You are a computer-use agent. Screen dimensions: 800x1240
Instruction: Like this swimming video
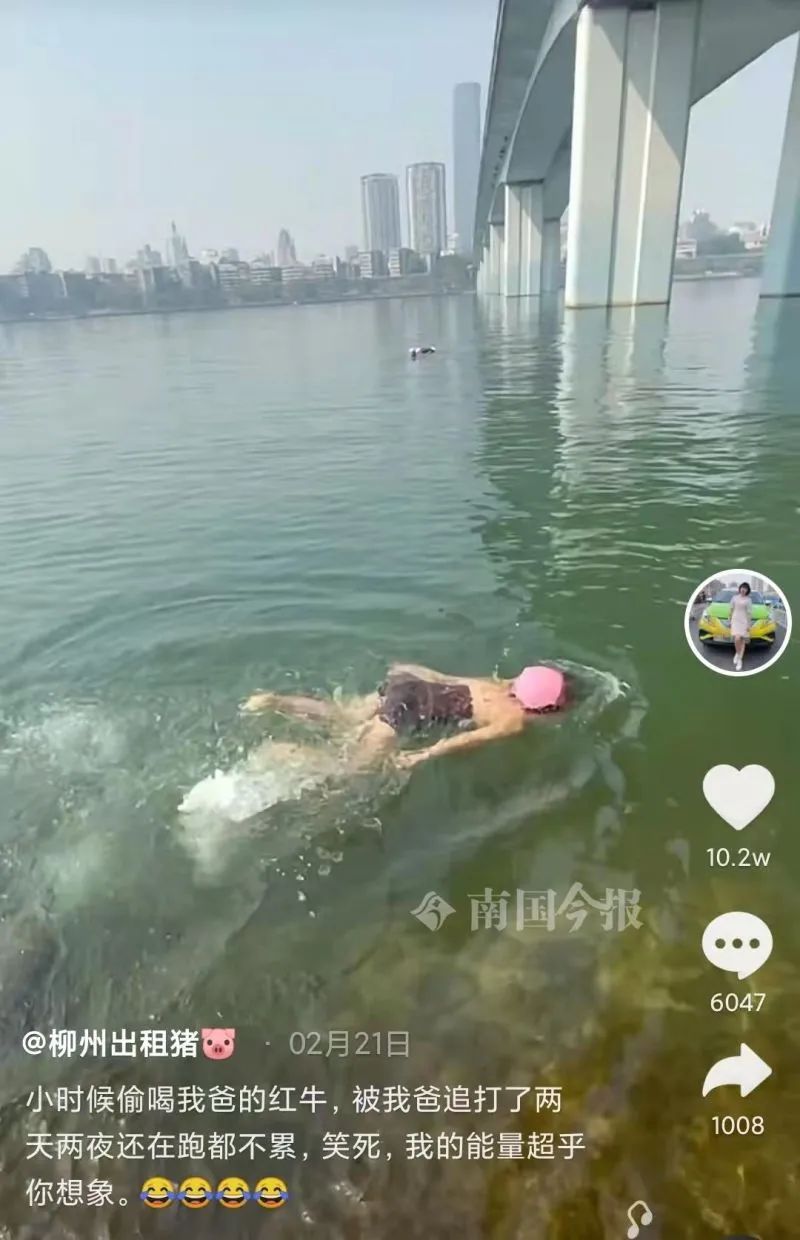click(738, 797)
